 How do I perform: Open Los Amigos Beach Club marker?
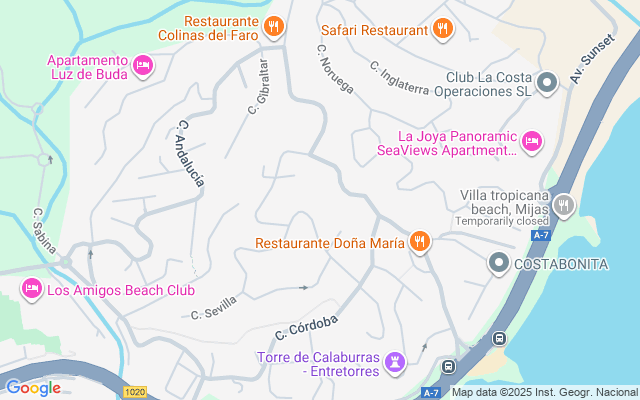click(31, 290)
